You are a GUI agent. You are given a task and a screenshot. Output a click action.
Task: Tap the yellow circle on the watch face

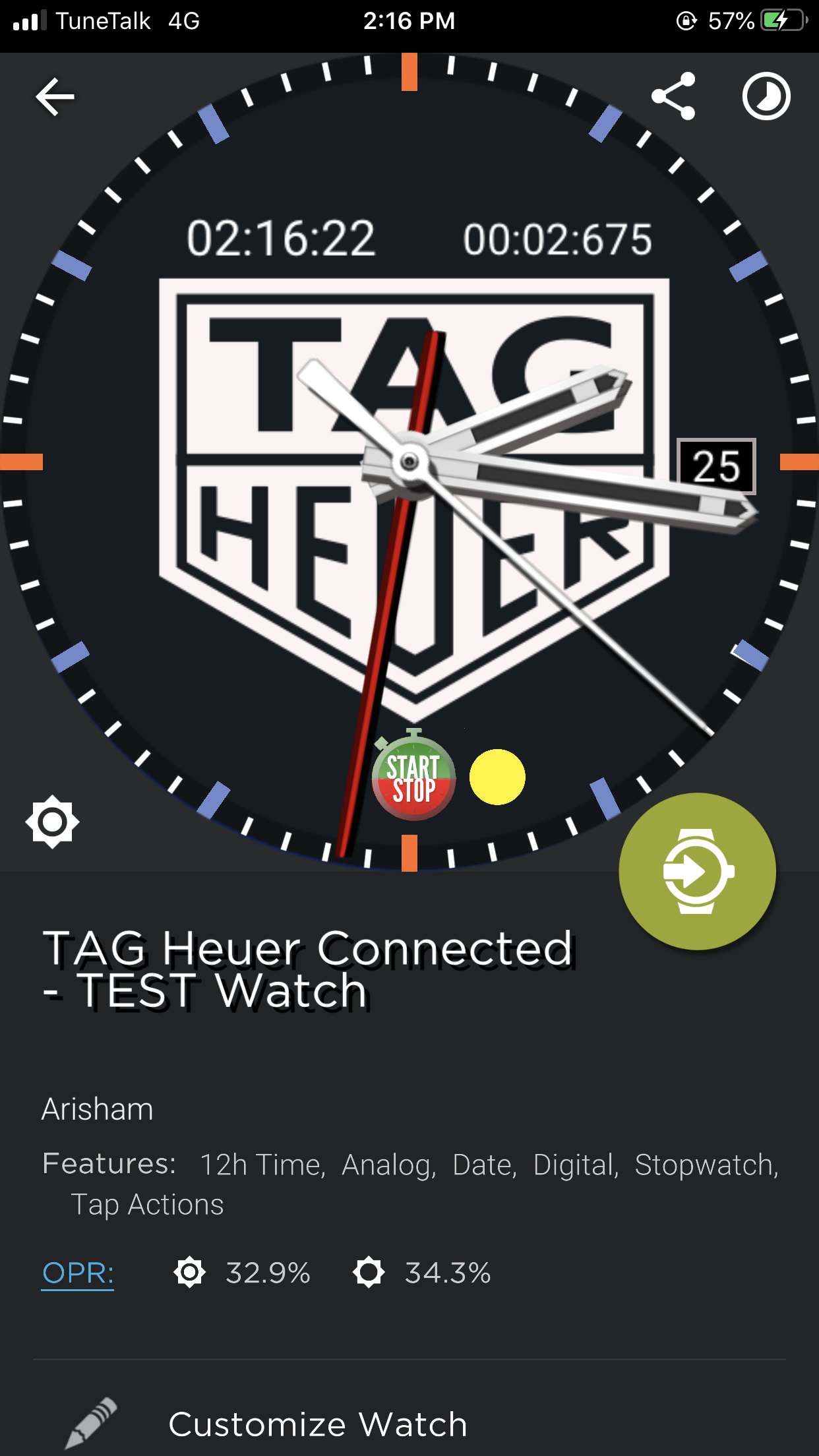click(x=497, y=777)
